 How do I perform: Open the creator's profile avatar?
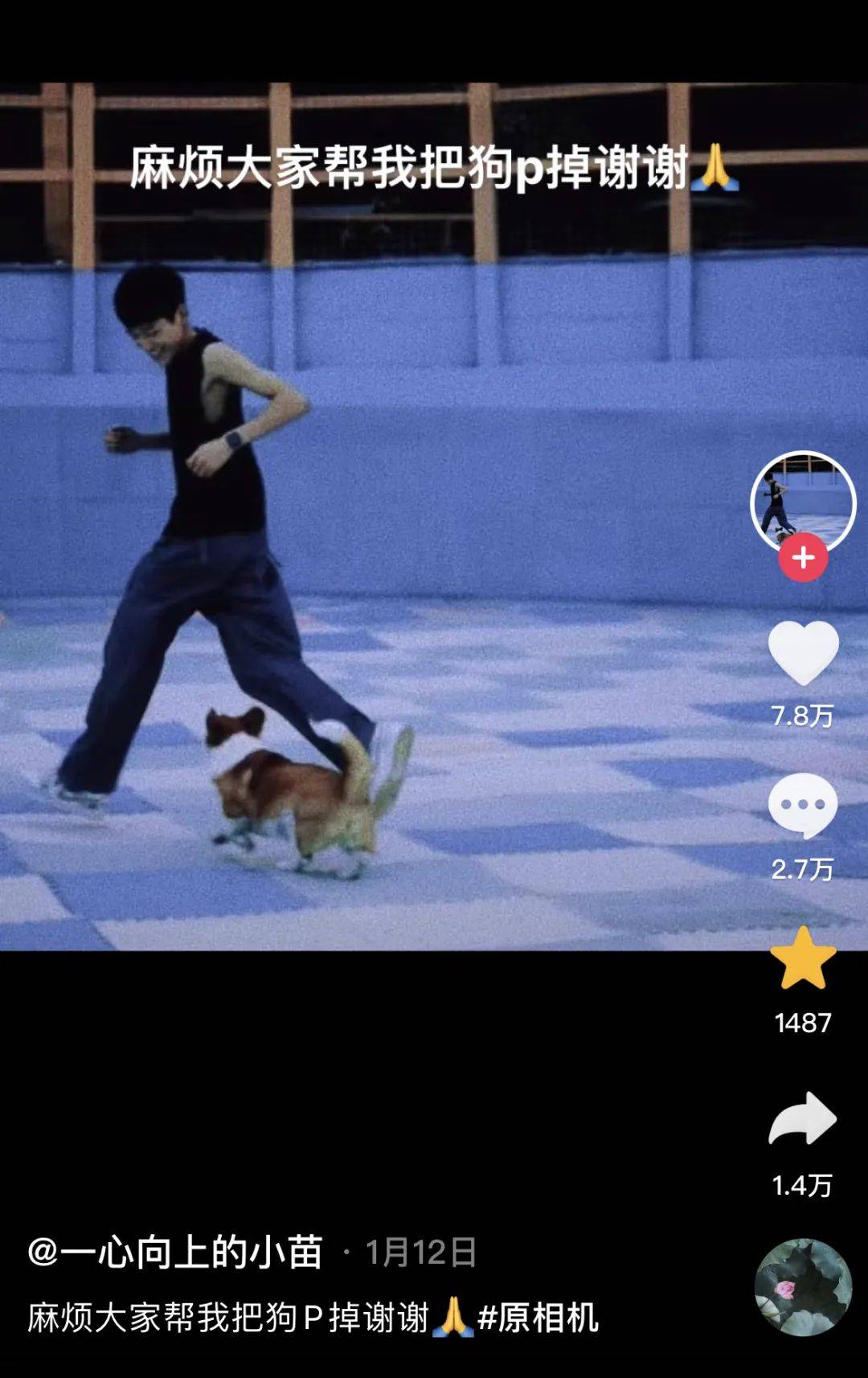pyautogui.click(x=802, y=500)
